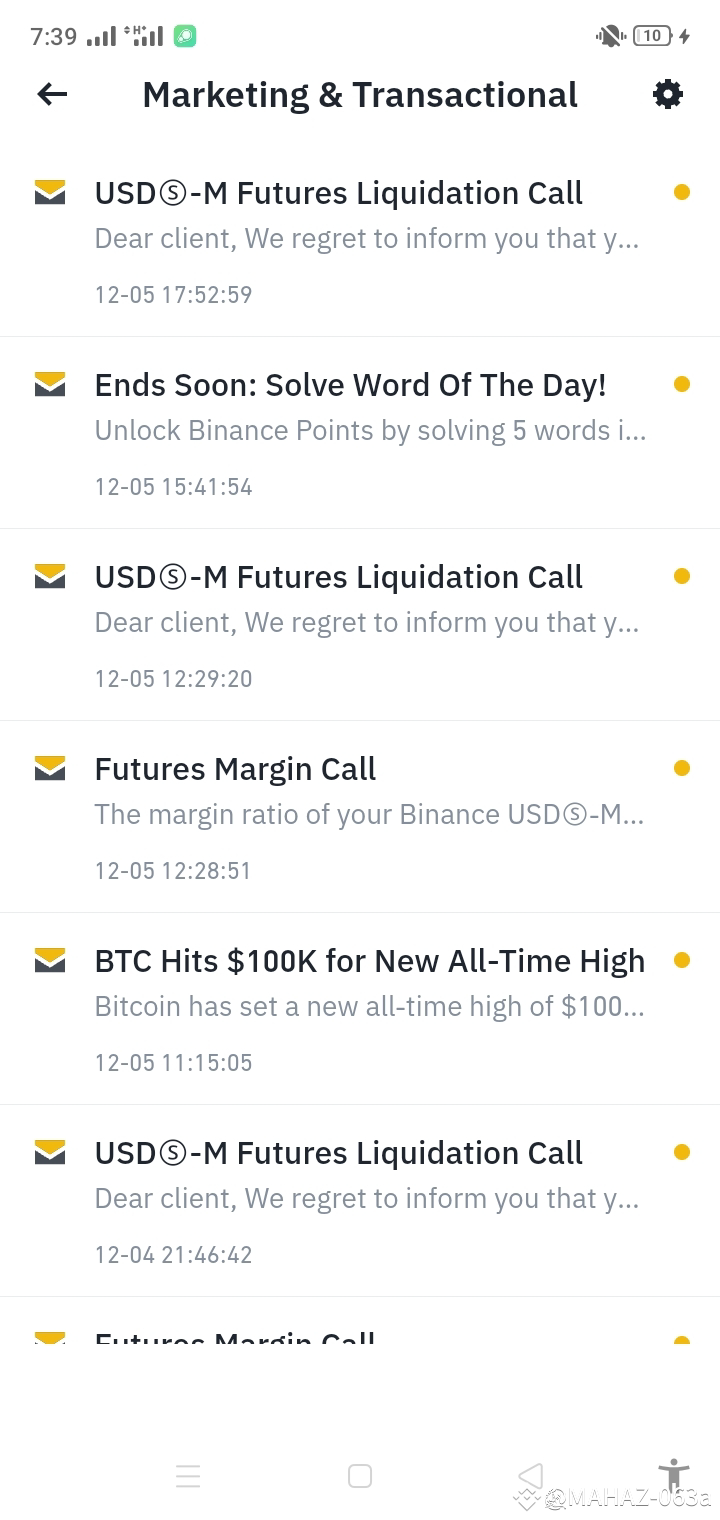The width and height of the screenshot is (720, 1520).
Task: Tap the back arrow to leave Marketing & Transactional
Action: 50,94
